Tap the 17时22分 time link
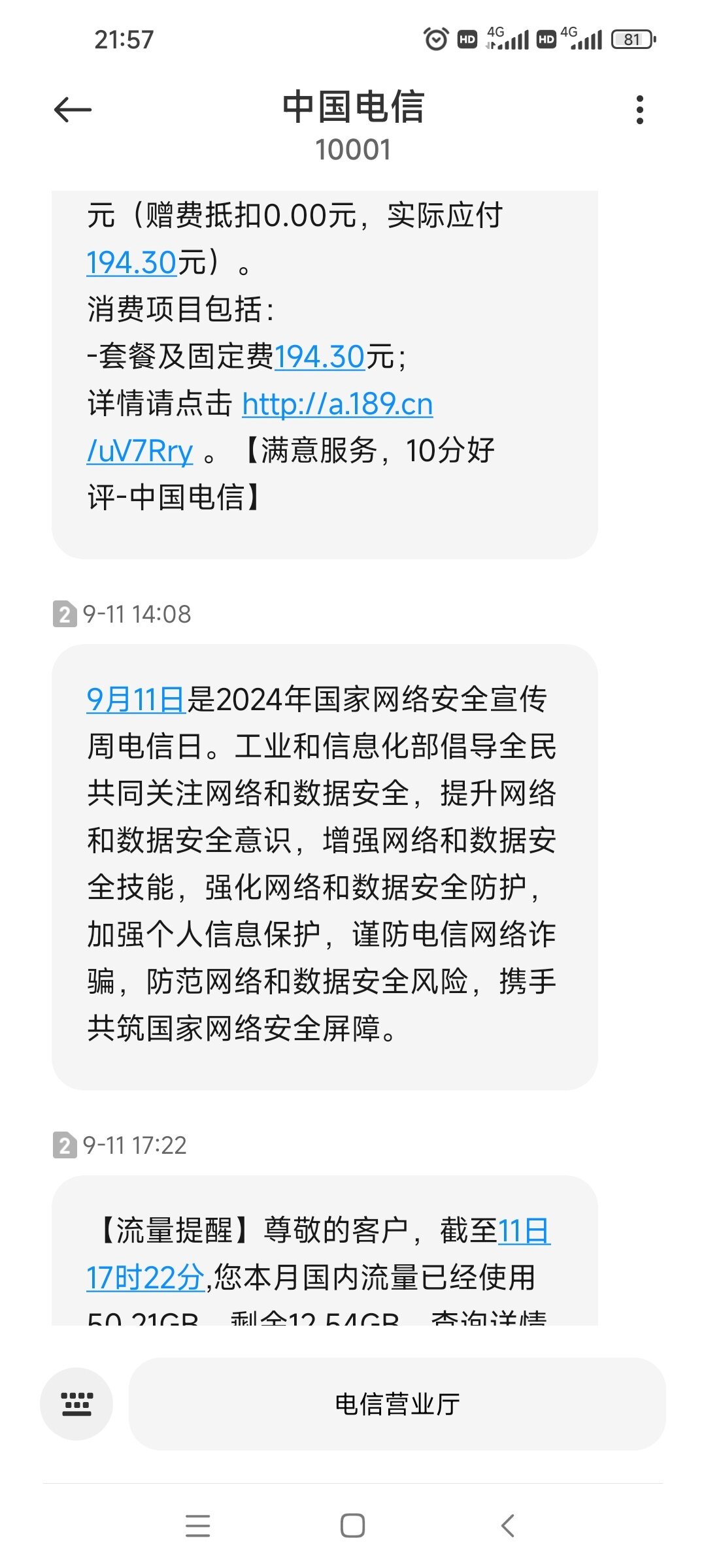Screen dimensions: 706x1568 (x=146, y=1277)
